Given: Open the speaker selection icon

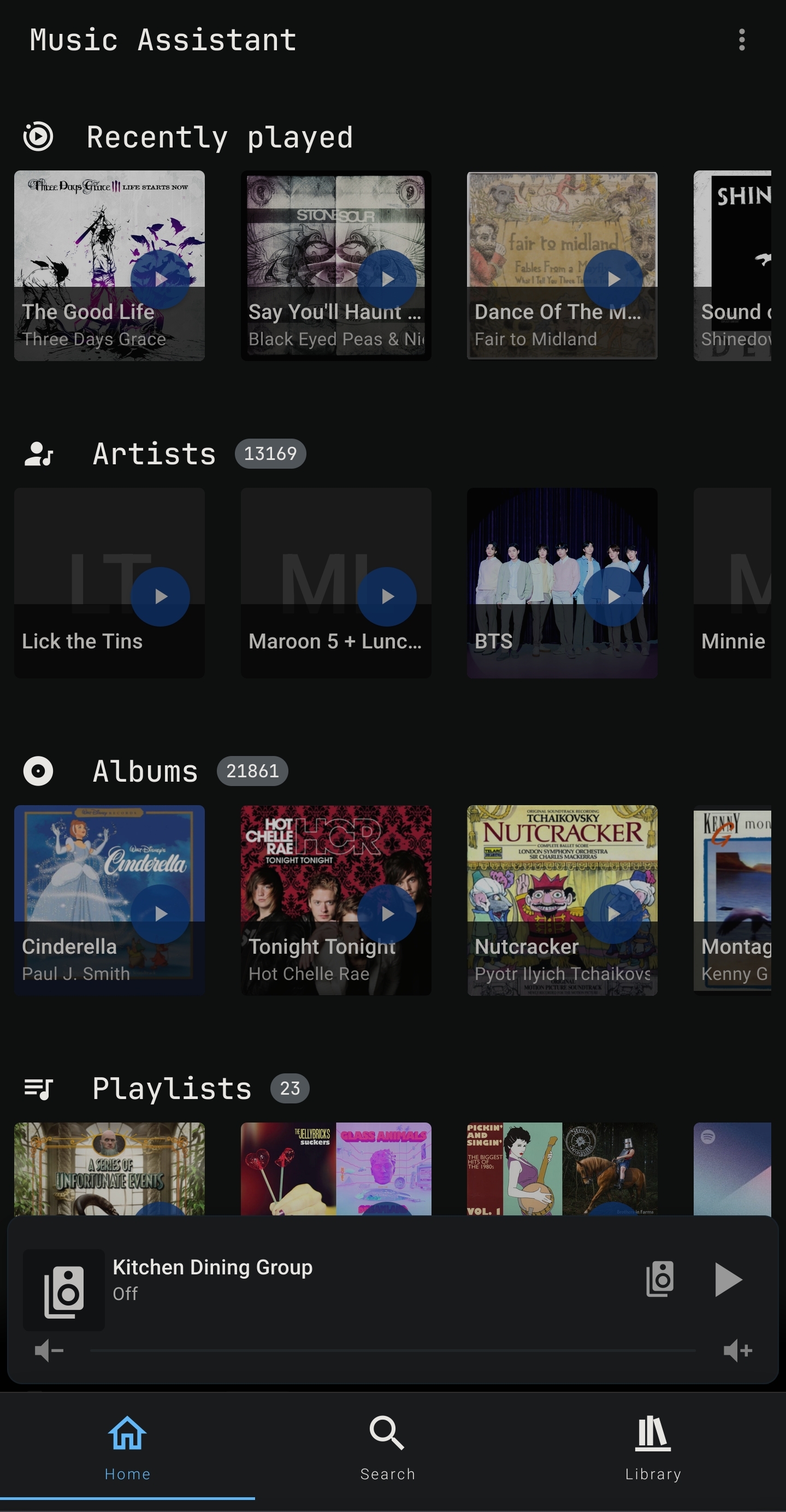Looking at the screenshot, I should click(660, 1279).
